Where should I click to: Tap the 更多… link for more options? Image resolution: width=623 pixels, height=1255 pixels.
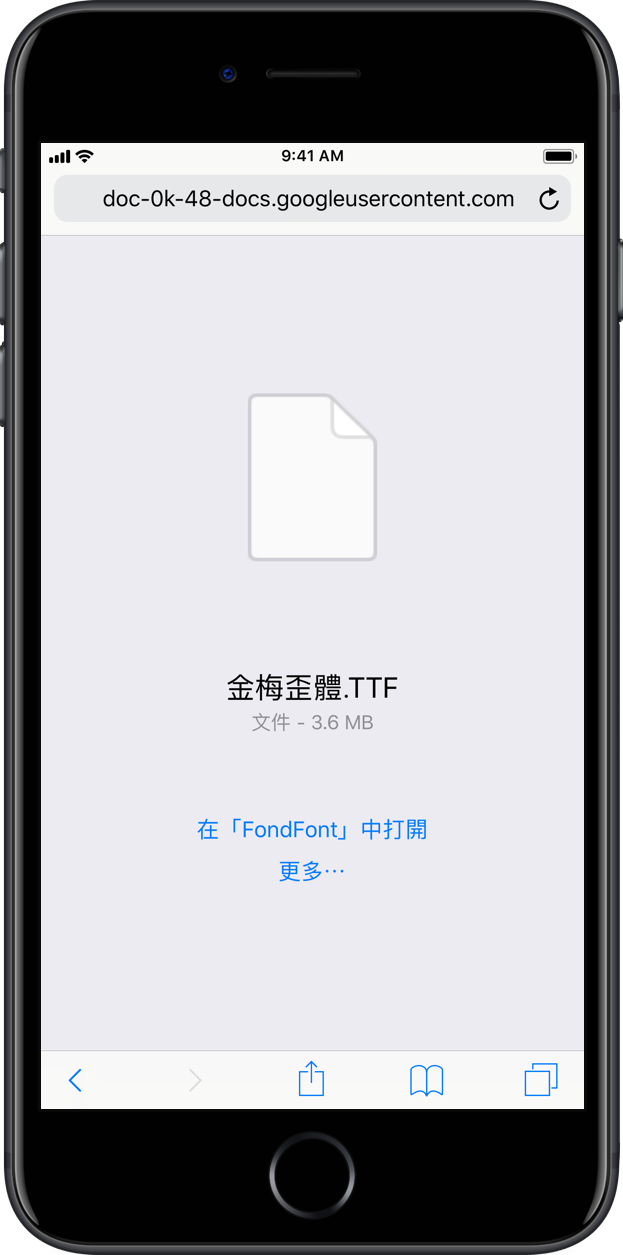(x=312, y=871)
